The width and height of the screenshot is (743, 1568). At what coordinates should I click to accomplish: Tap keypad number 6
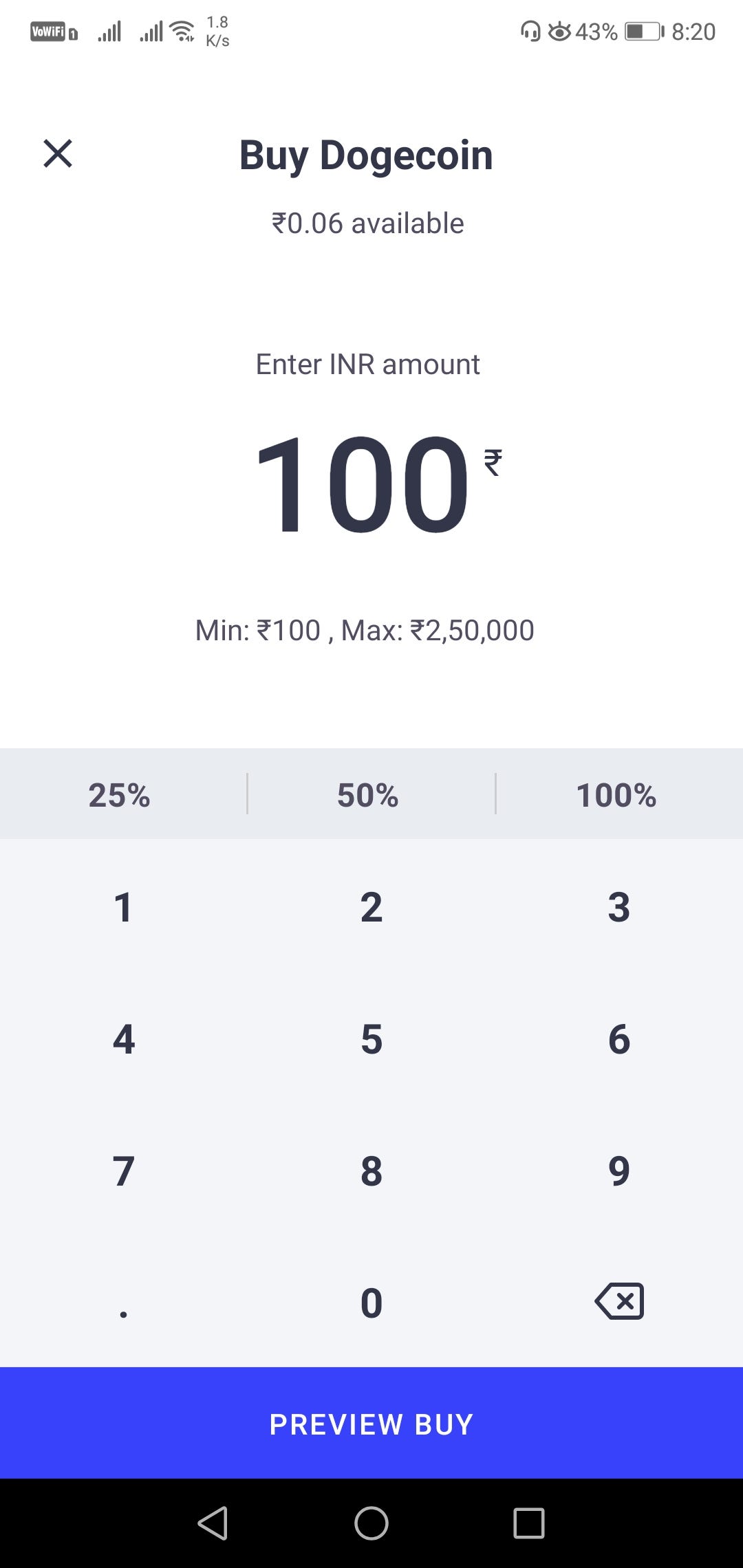pyautogui.click(x=618, y=1039)
